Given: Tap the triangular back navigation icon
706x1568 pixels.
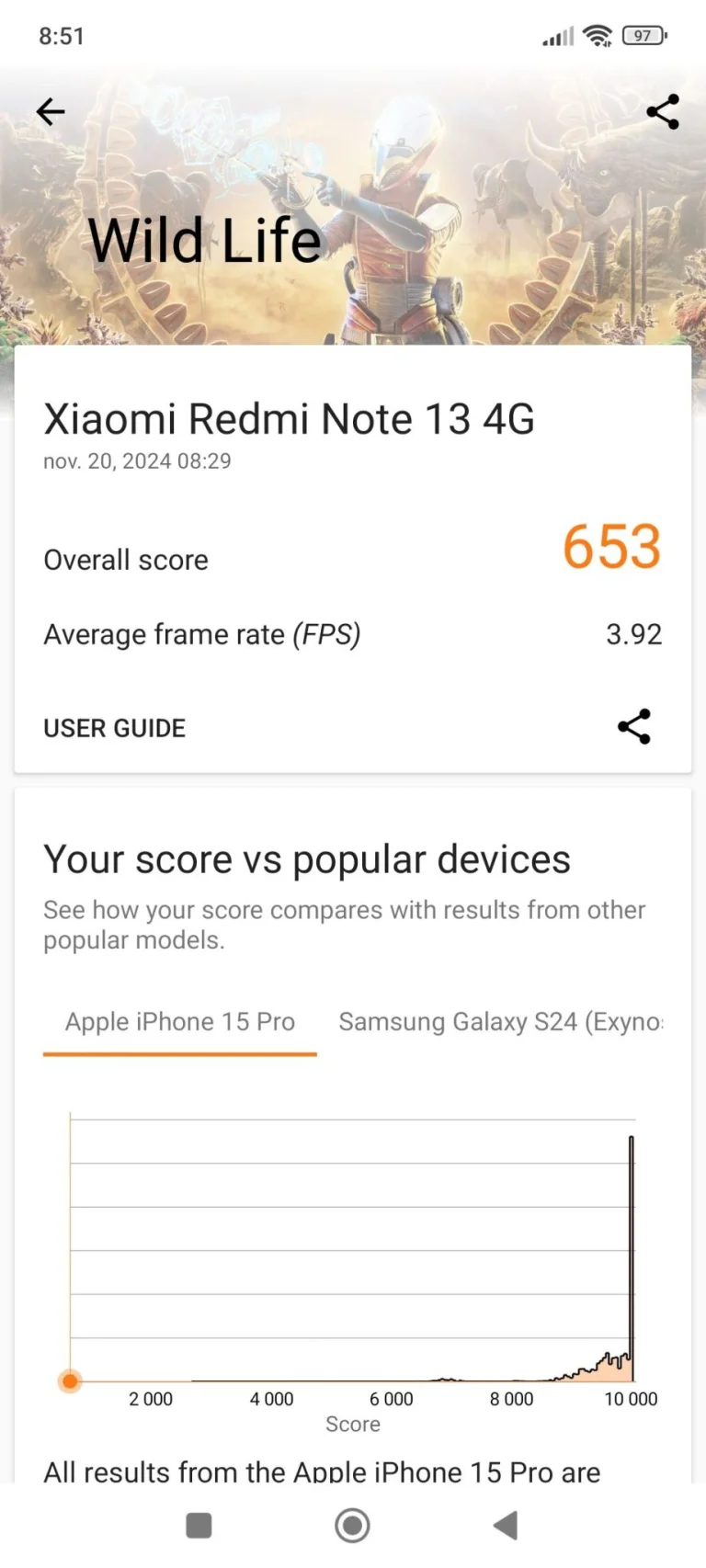Looking at the screenshot, I should [x=505, y=1523].
